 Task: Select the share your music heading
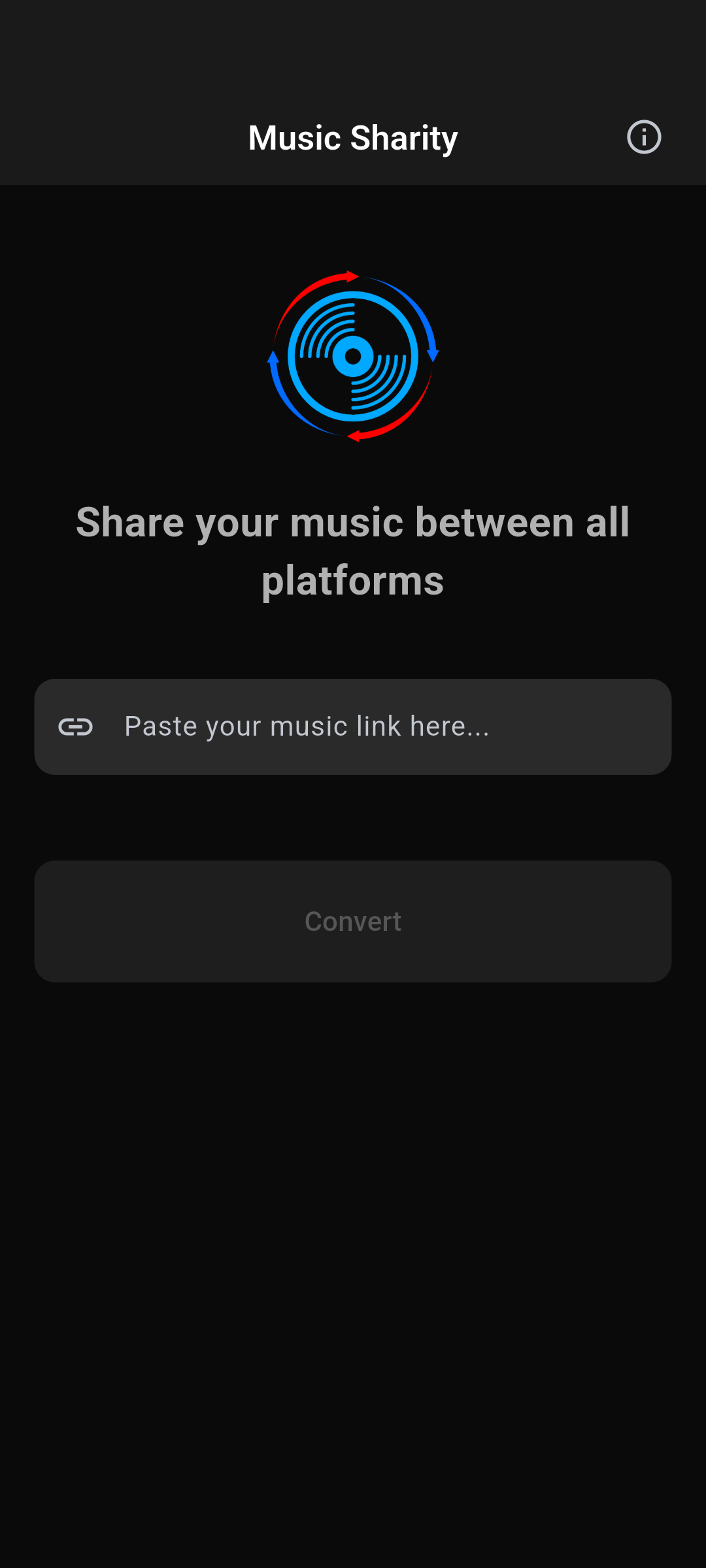tap(353, 551)
